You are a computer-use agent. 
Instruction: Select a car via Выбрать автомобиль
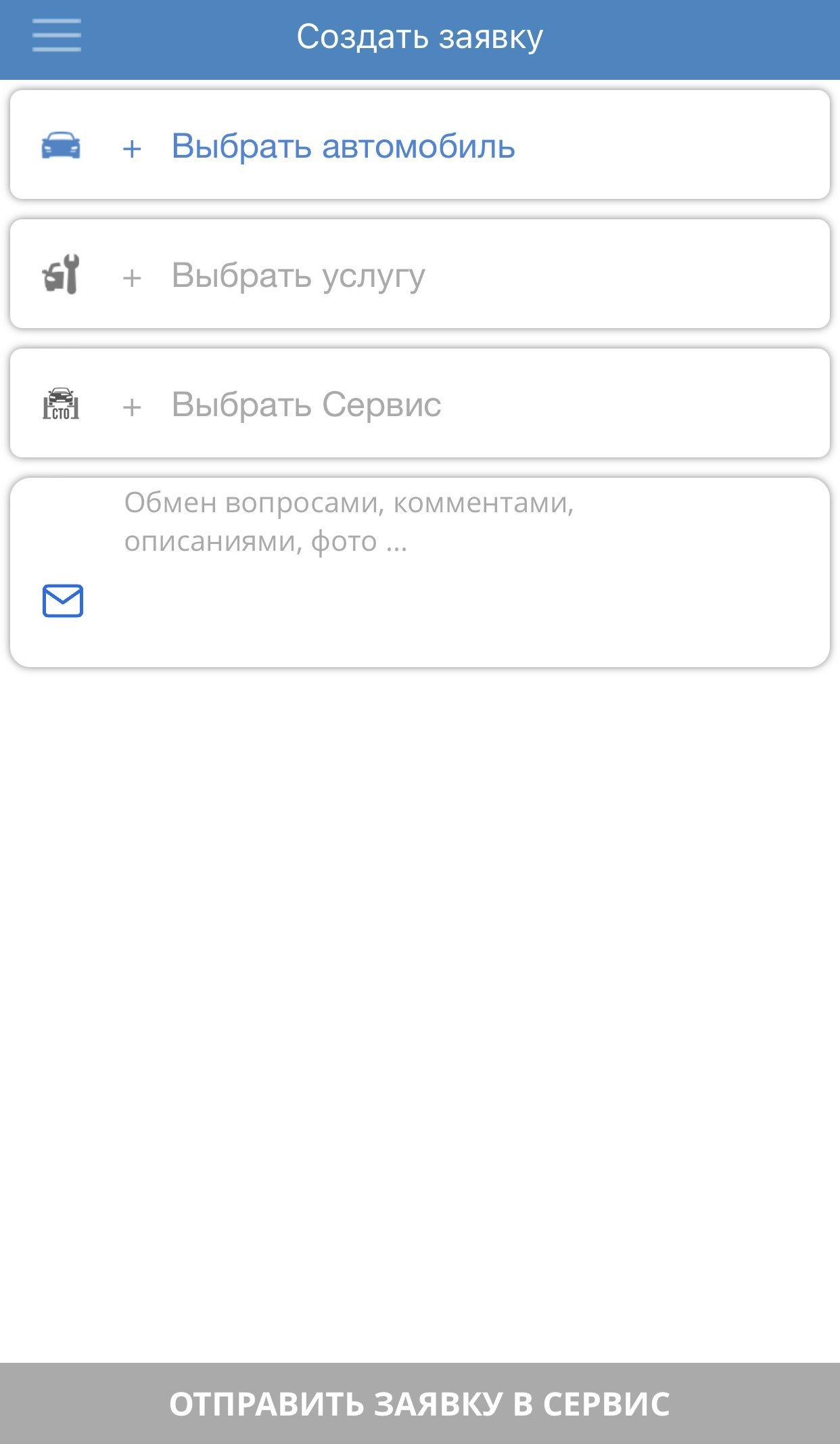point(343,146)
